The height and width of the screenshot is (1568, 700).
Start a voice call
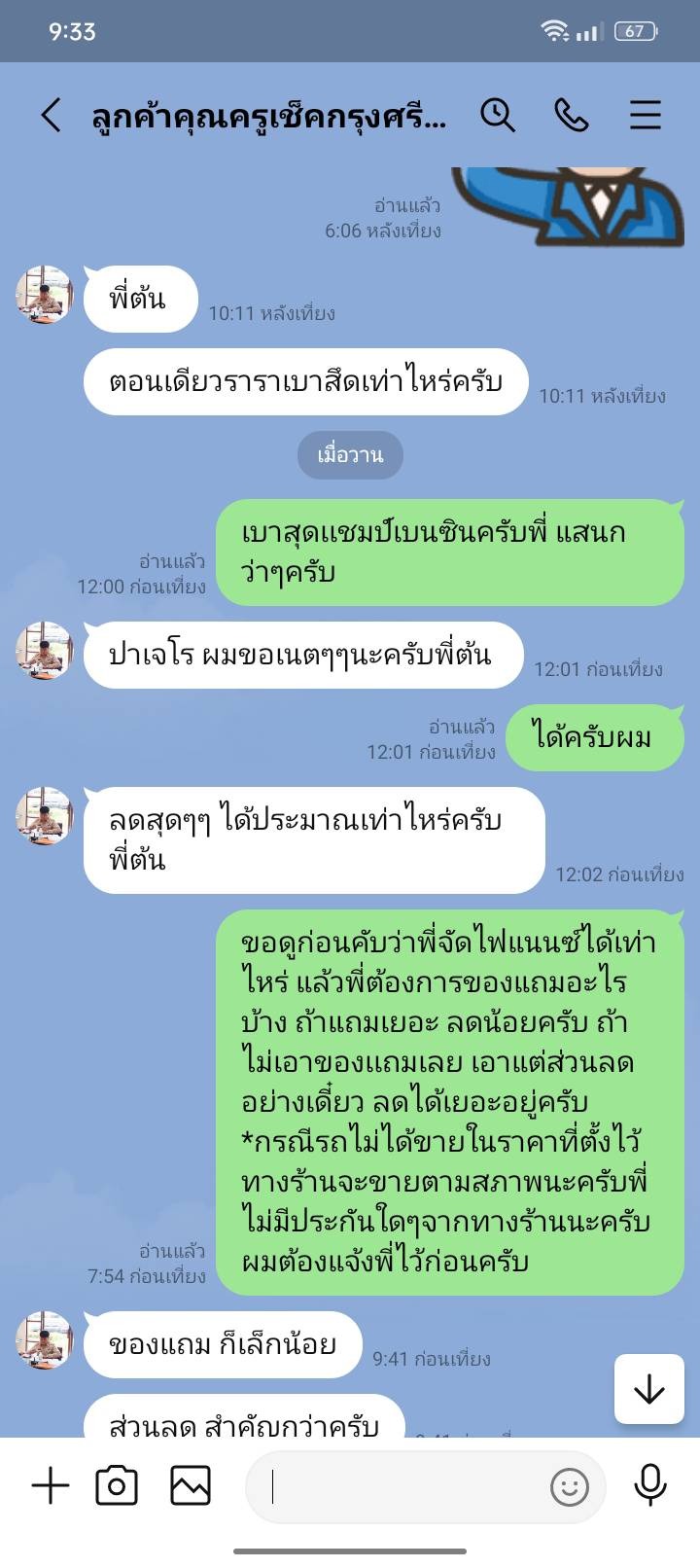571,116
